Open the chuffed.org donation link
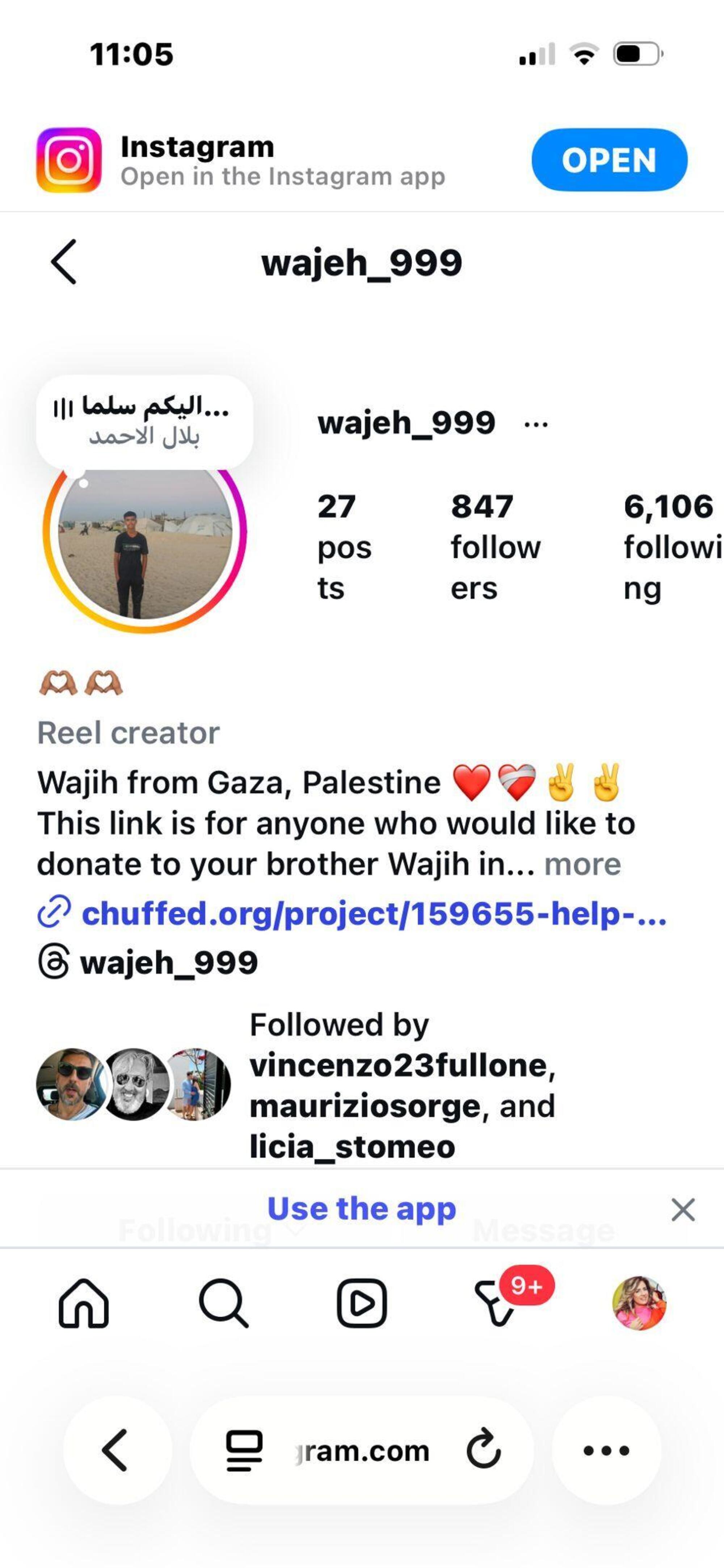Image resolution: width=724 pixels, height=1568 pixels. click(x=374, y=914)
